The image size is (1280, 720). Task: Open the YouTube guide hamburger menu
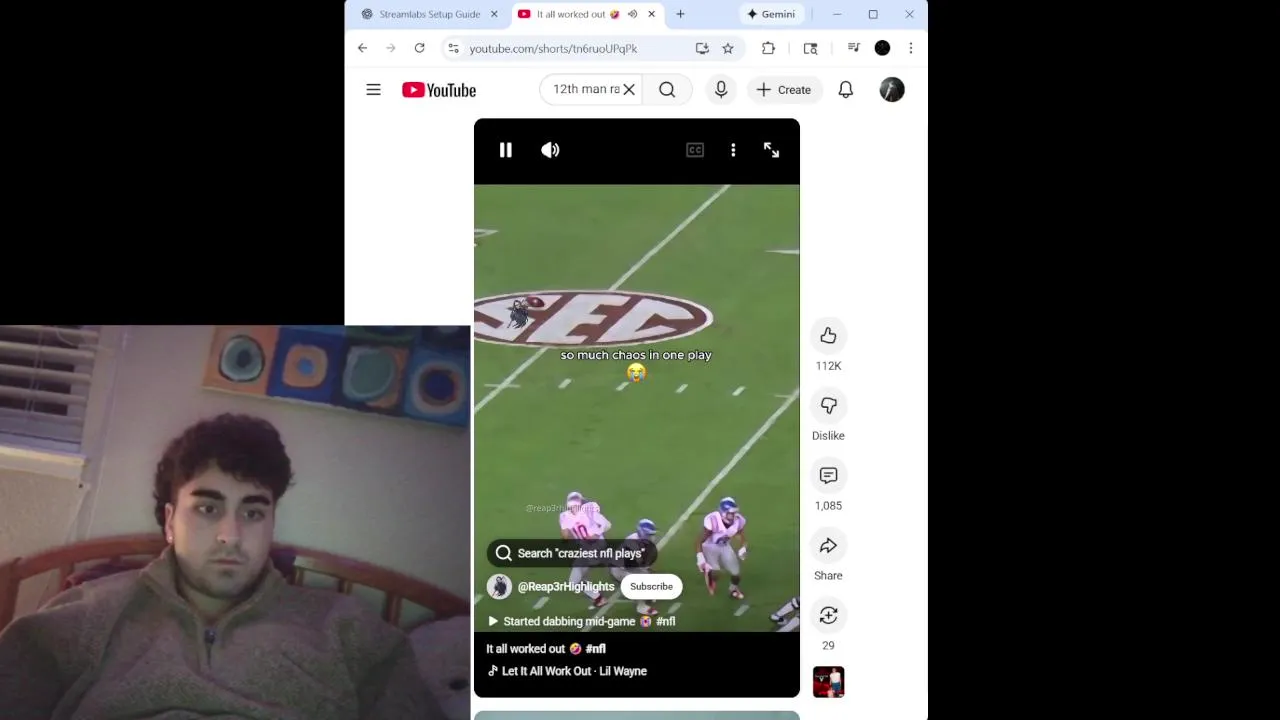pyautogui.click(x=373, y=90)
